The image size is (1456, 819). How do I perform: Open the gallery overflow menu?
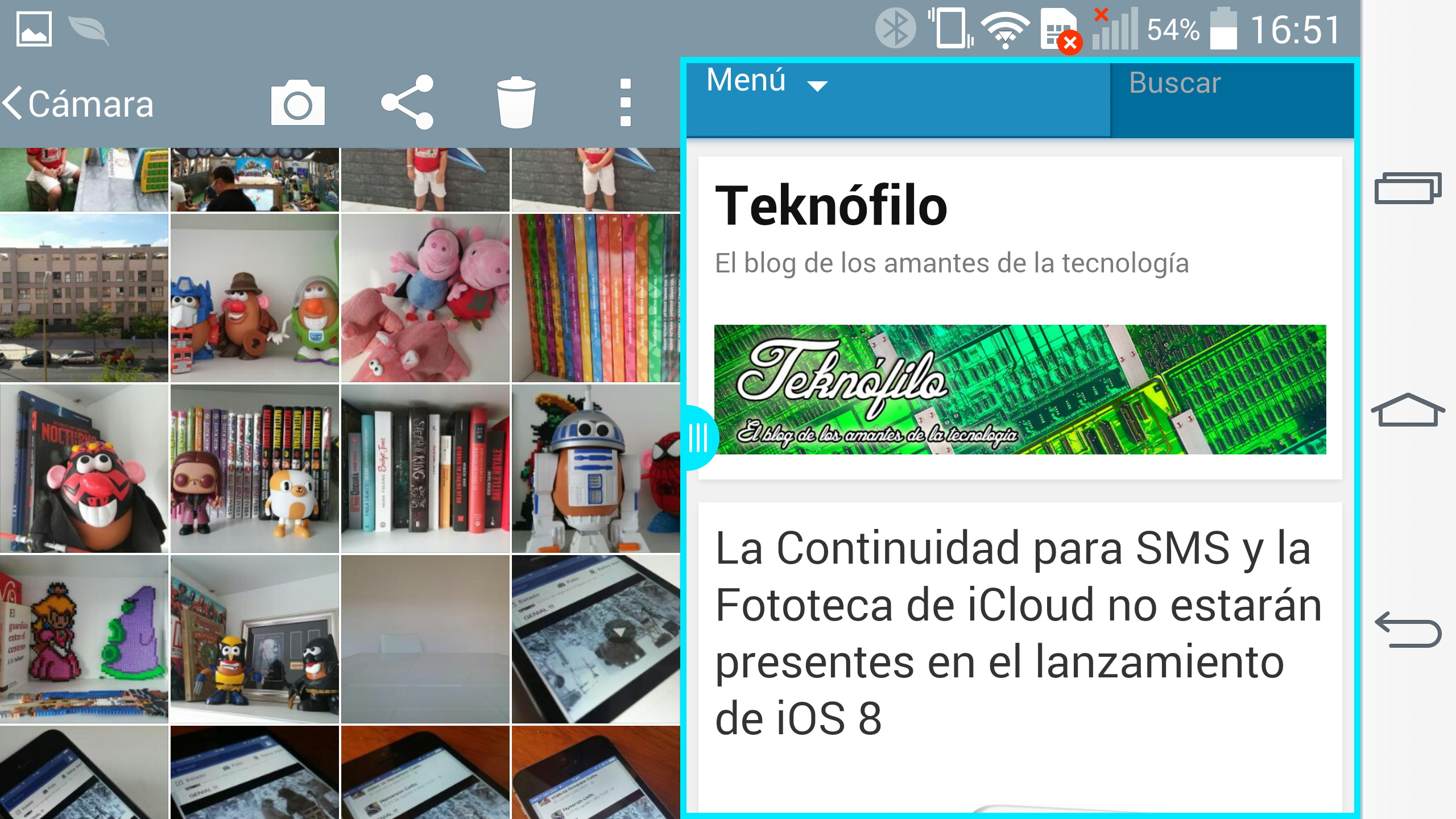(x=625, y=103)
